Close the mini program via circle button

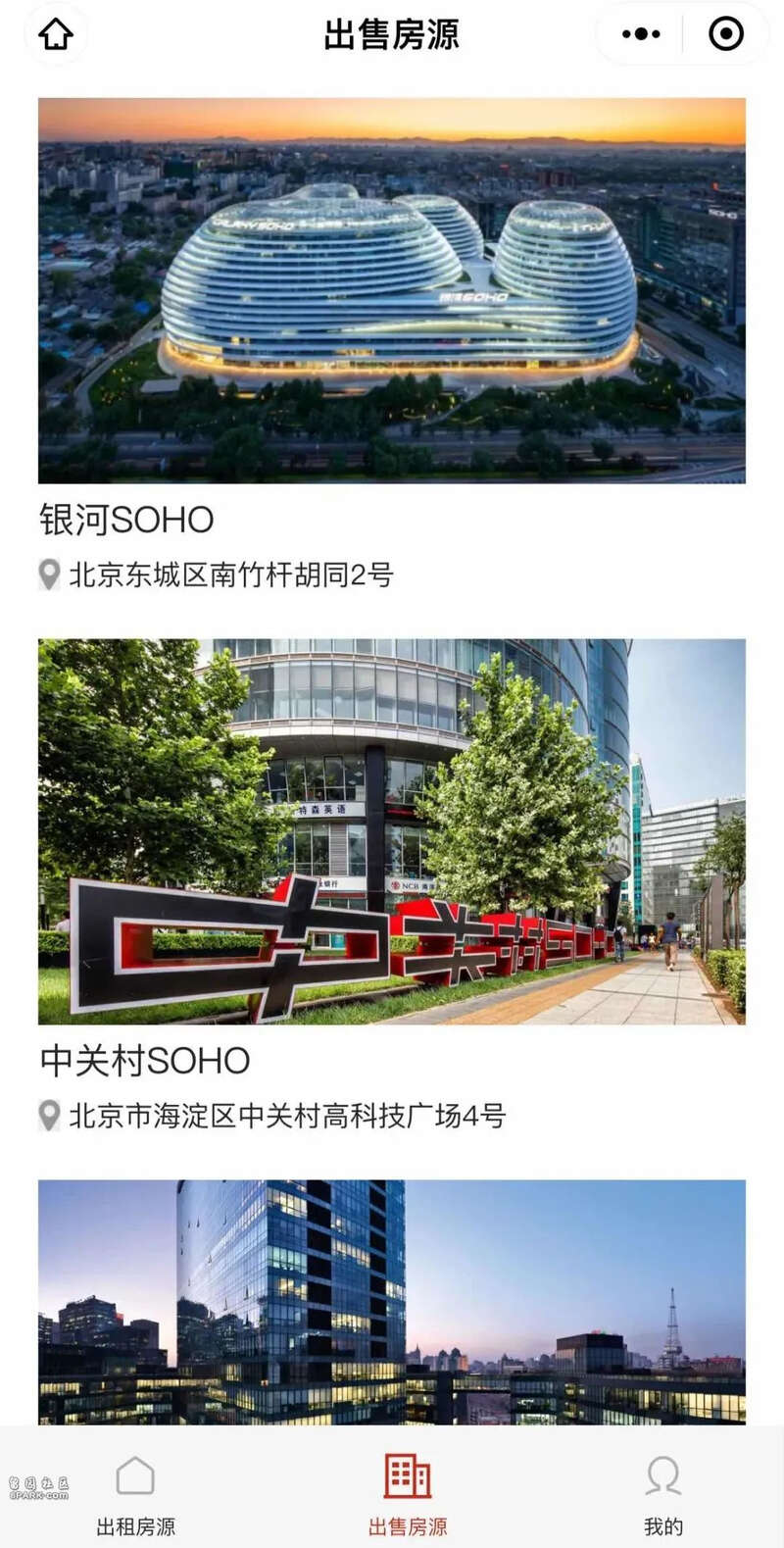tap(726, 34)
